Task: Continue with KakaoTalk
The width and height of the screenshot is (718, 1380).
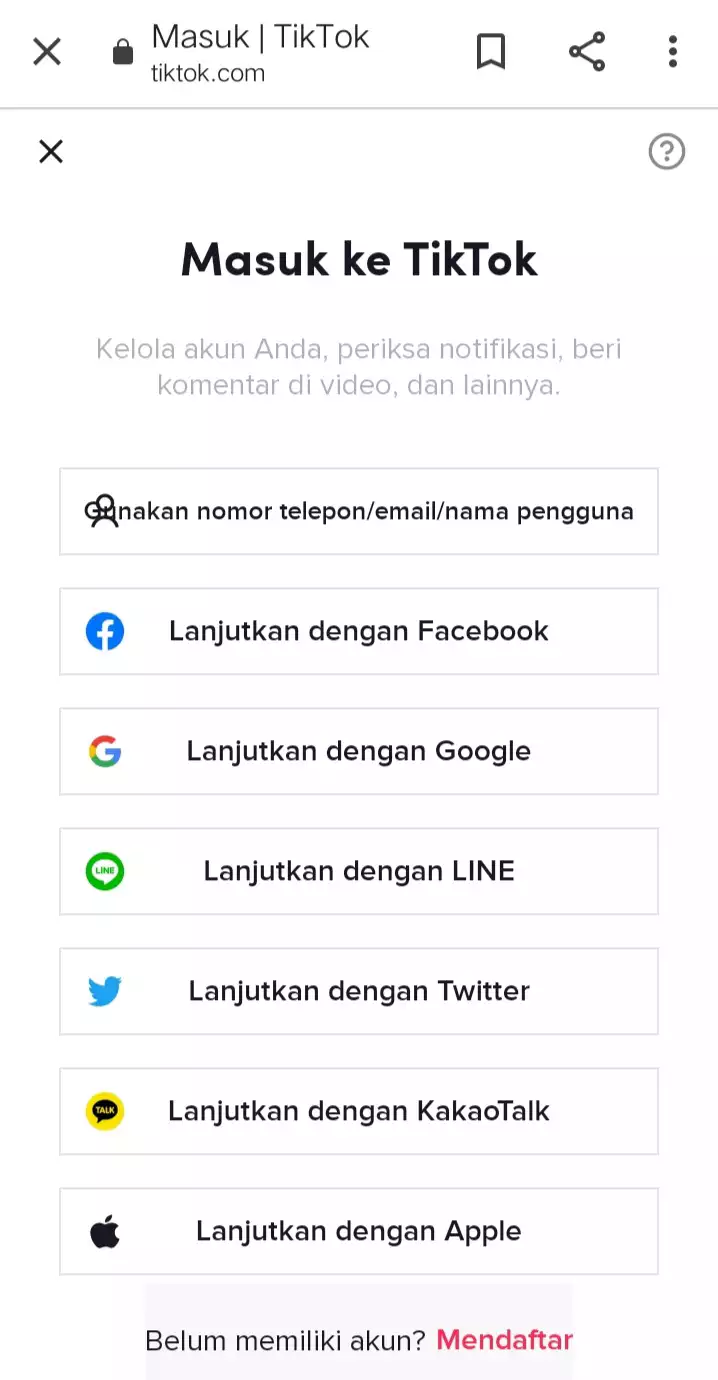Action: 359,1111
